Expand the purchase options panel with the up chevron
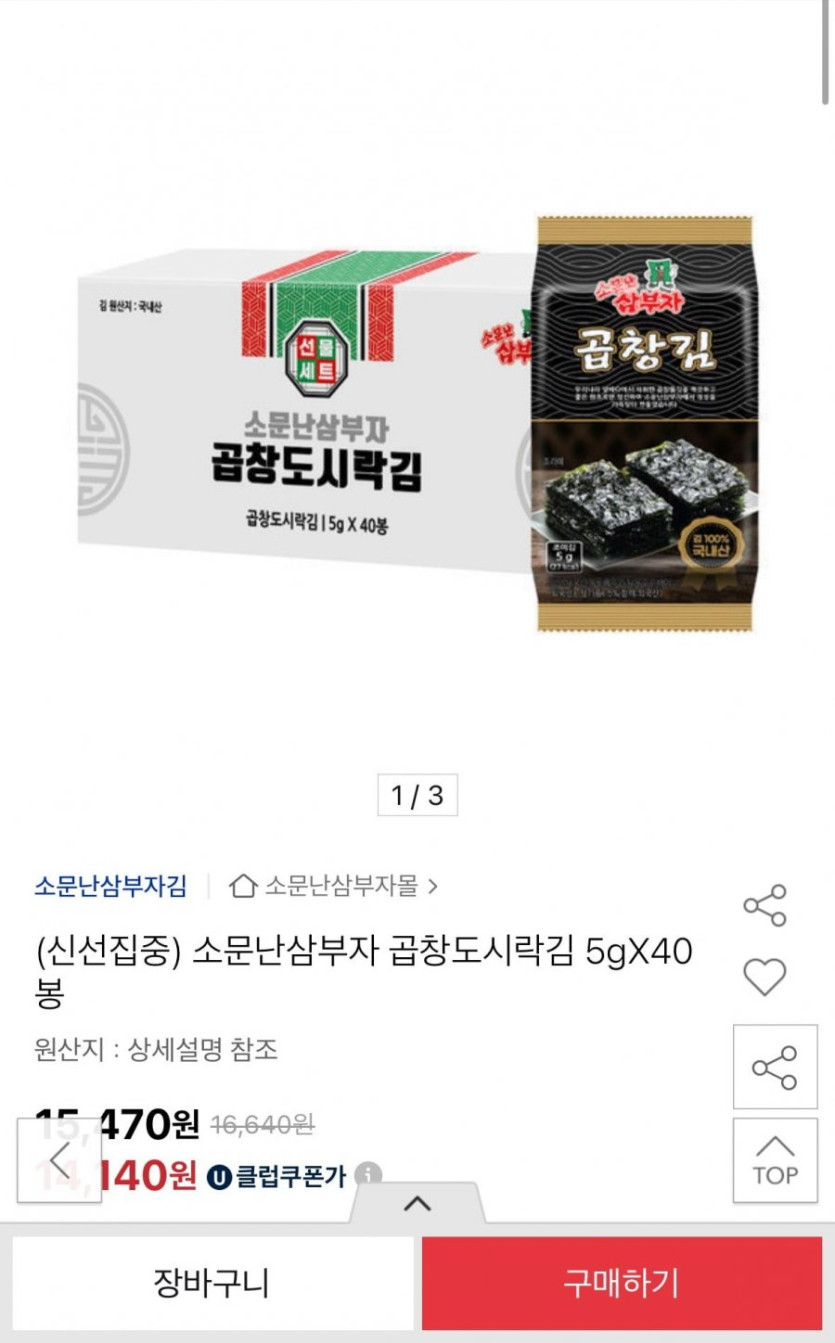The height and width of the screenshot is (1343, 835). click(x=417, y=1203)
